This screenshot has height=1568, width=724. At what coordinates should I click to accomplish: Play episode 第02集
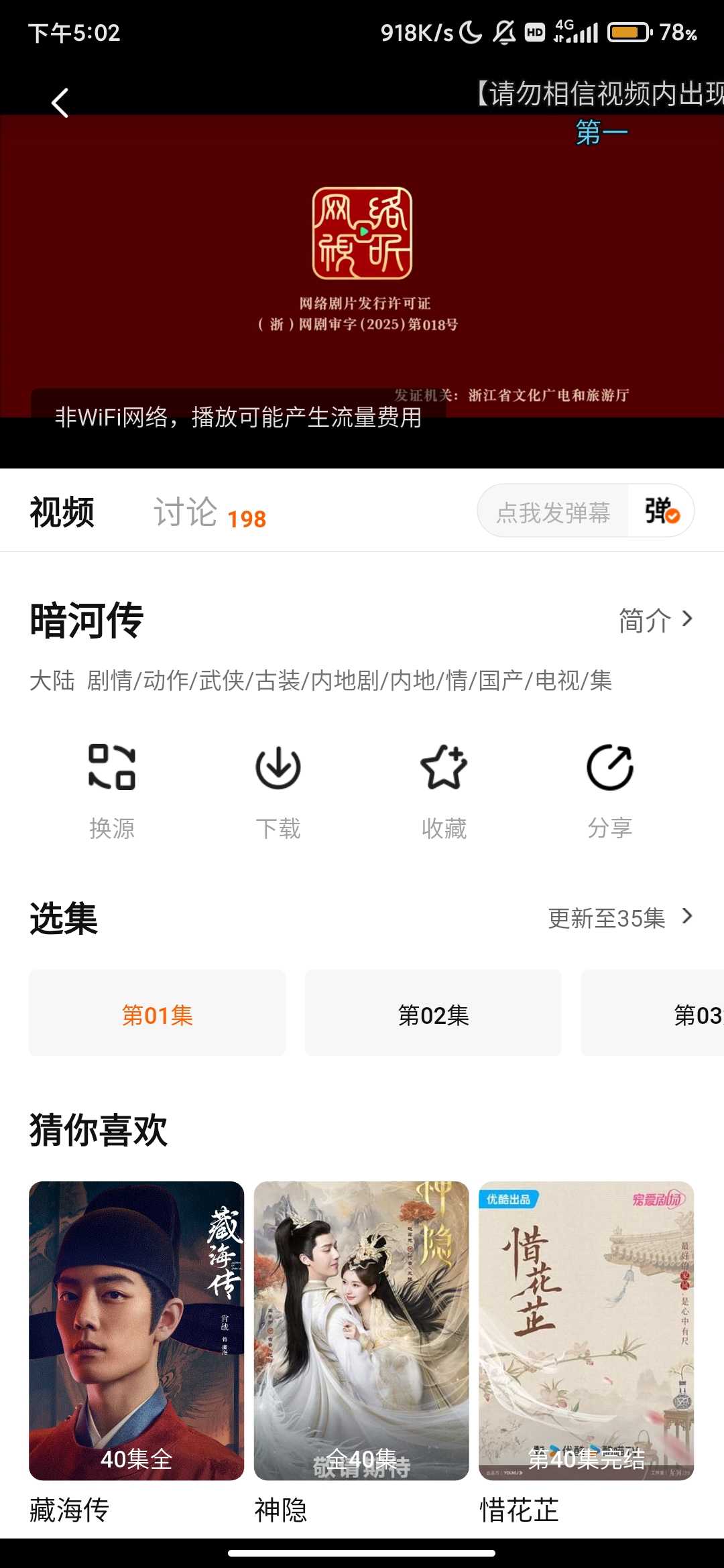pyautogui.click(x=433, y=1015)
